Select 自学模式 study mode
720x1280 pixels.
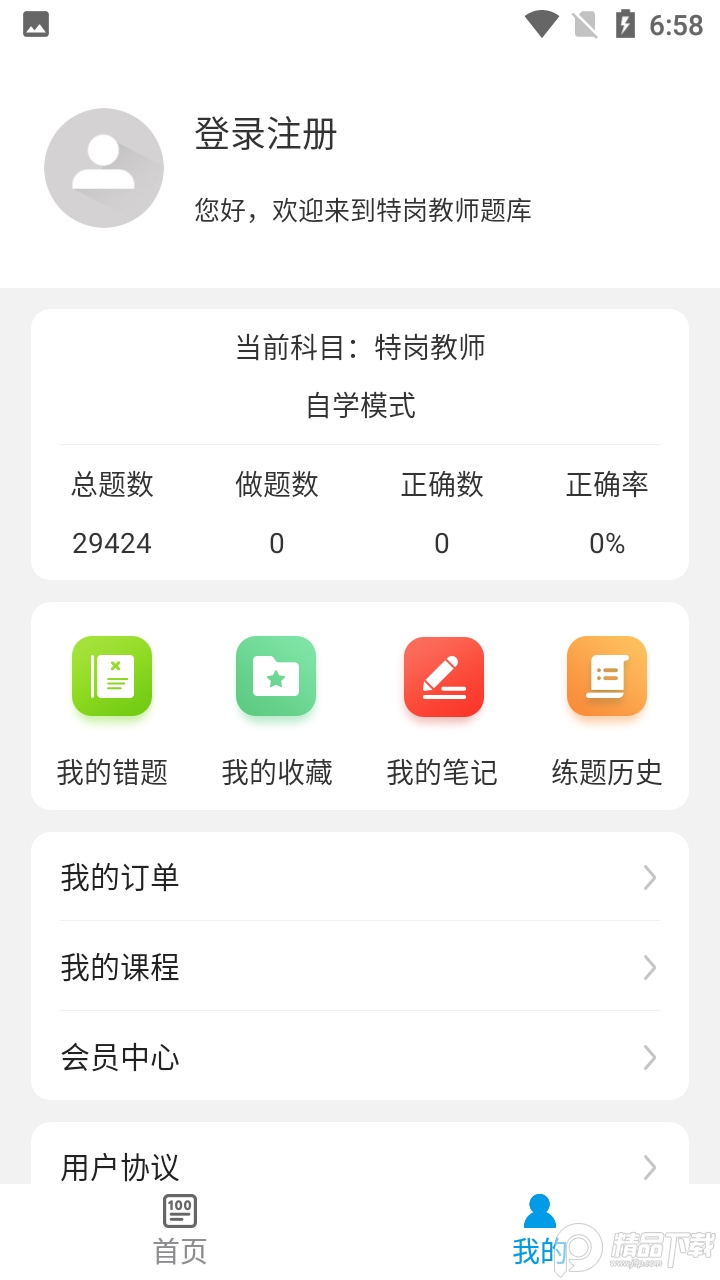[x=361, y=406]
